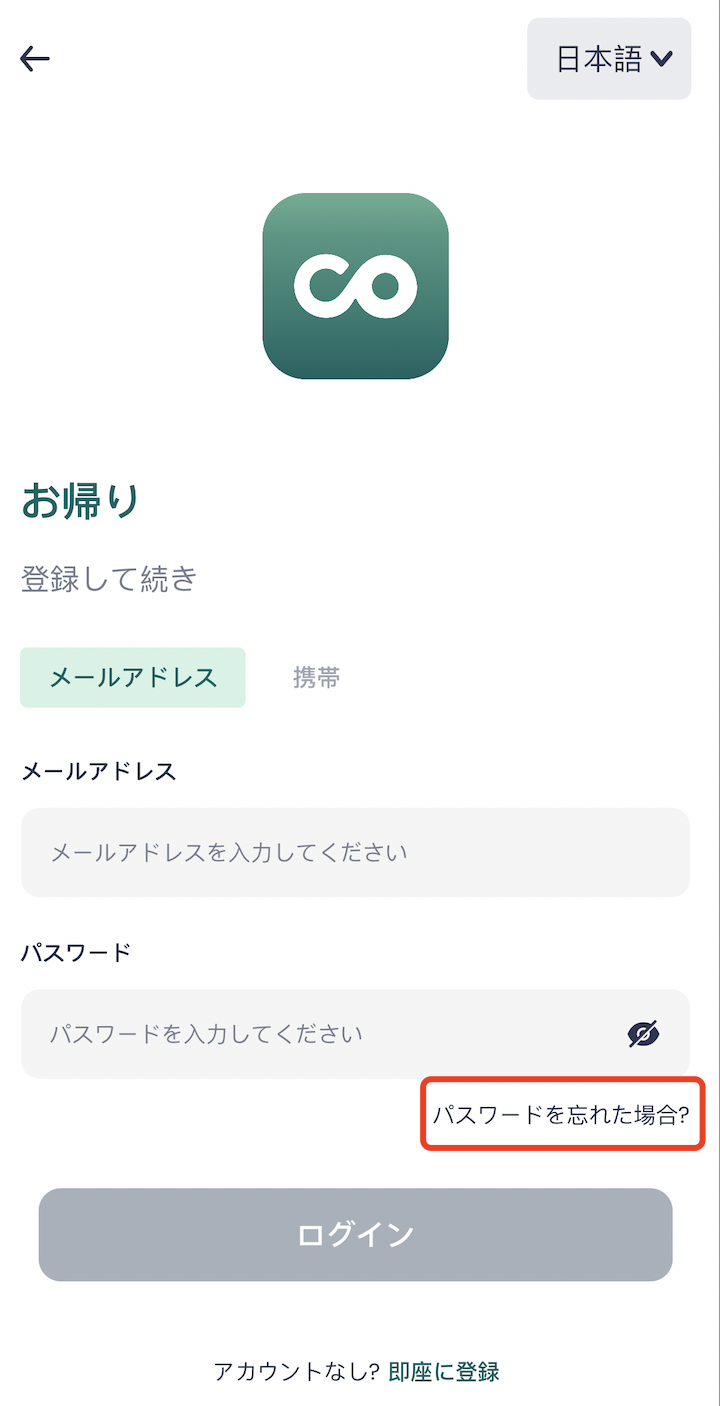
Task: Focus the パスワード input field
Action: [320, 1034]
